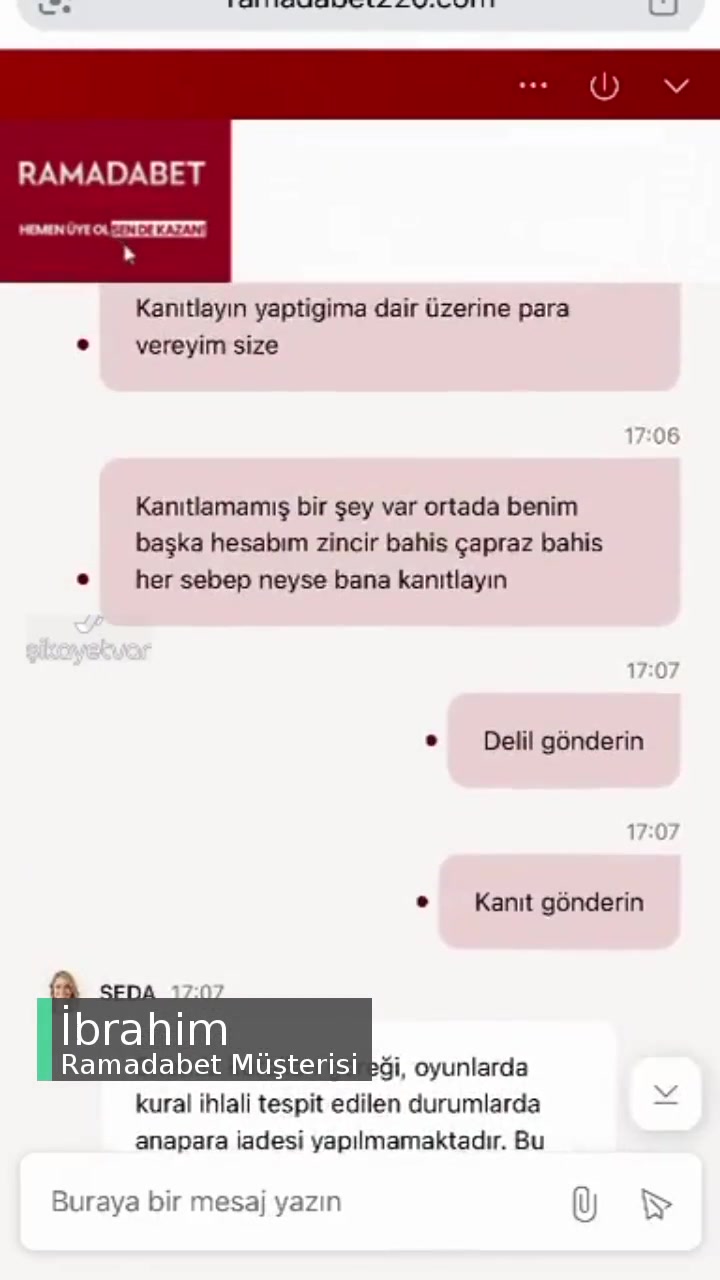720x1280 pixels.
Task: Collapse the chat with the header chevron
Action: (676, 85)
